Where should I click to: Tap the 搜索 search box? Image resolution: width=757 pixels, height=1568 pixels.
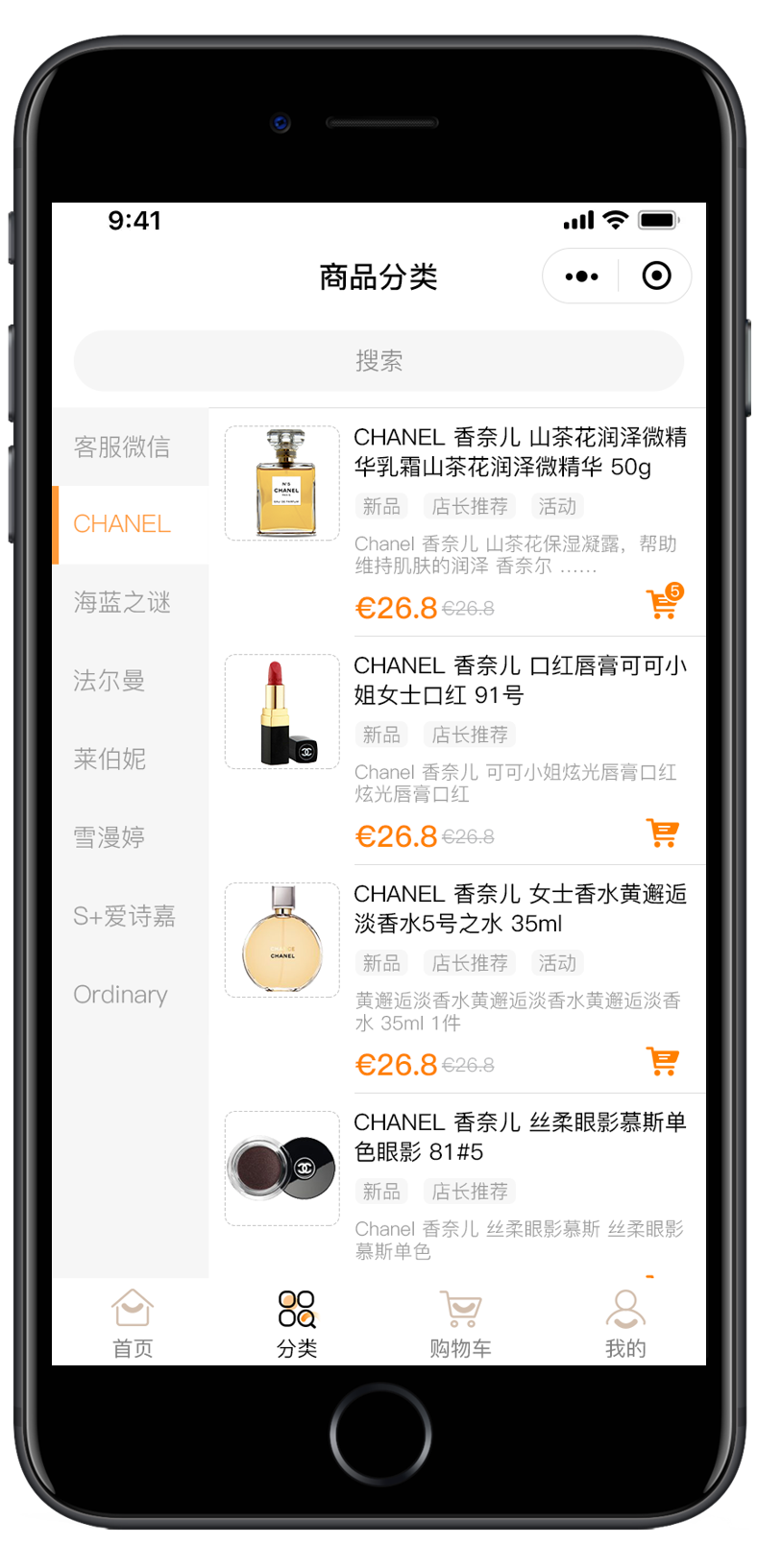click(378, 361)
